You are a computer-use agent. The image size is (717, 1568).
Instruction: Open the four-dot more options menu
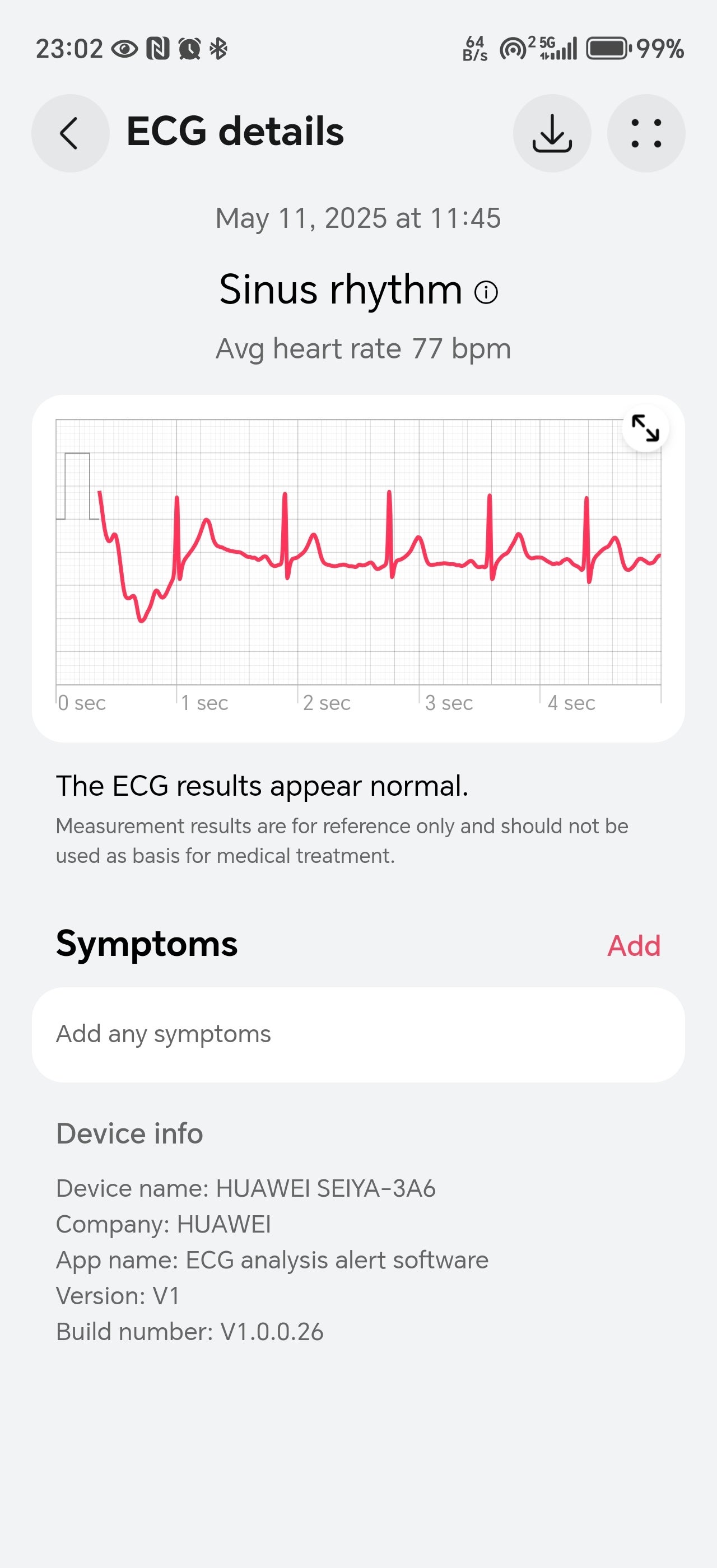coord(646,133)
